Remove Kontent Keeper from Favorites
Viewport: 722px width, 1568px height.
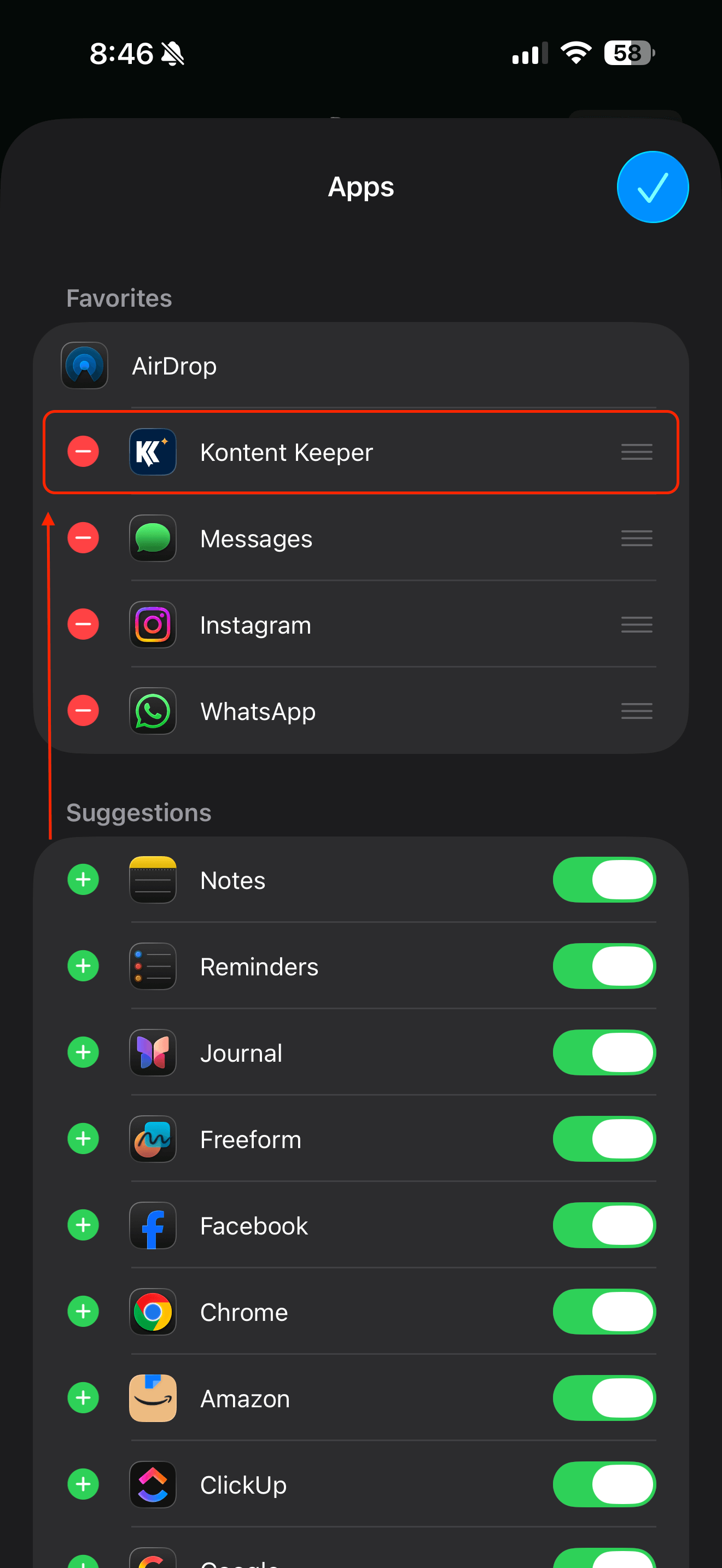(83, 452)
